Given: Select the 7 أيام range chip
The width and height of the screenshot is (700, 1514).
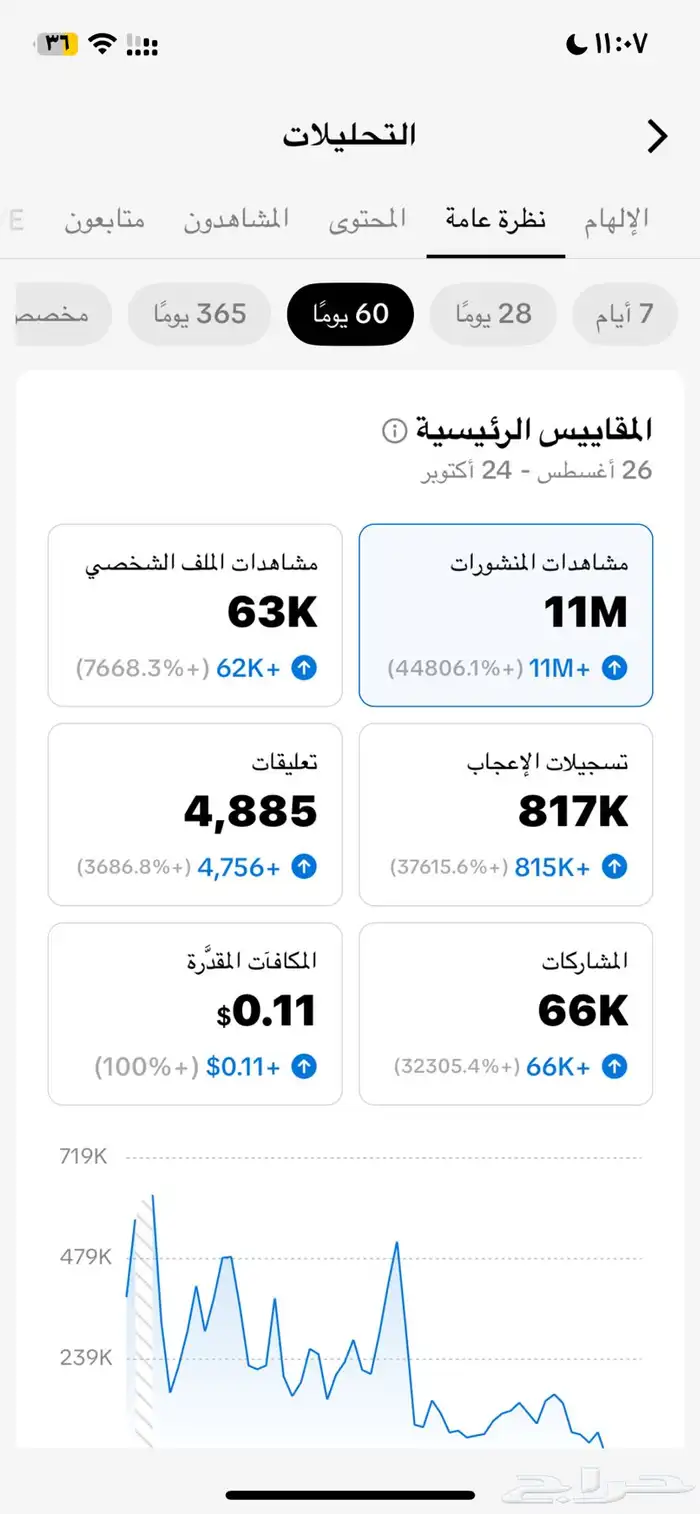Looking at the screenshot, I should (x=625, y=314).
